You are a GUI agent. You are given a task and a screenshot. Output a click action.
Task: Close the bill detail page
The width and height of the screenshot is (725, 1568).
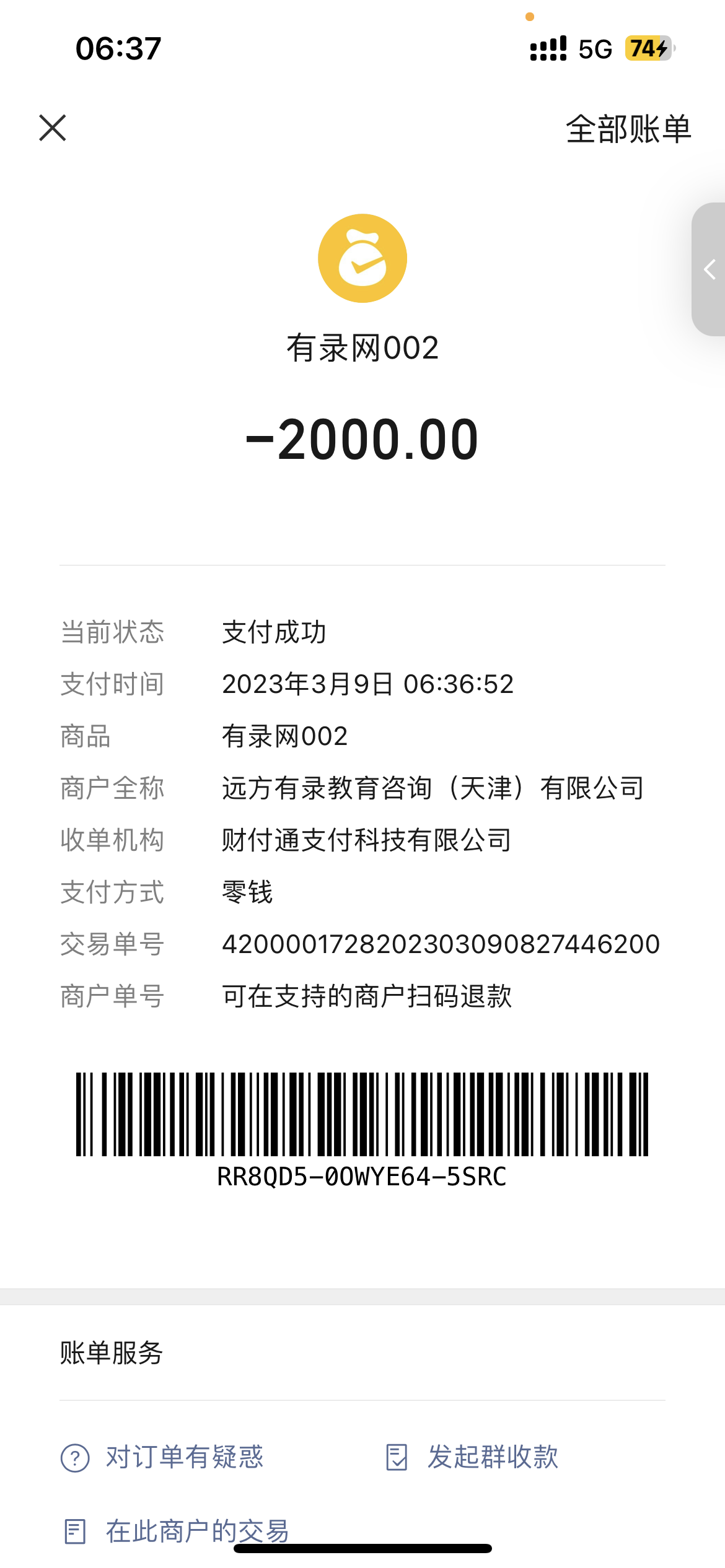(53, 128)
